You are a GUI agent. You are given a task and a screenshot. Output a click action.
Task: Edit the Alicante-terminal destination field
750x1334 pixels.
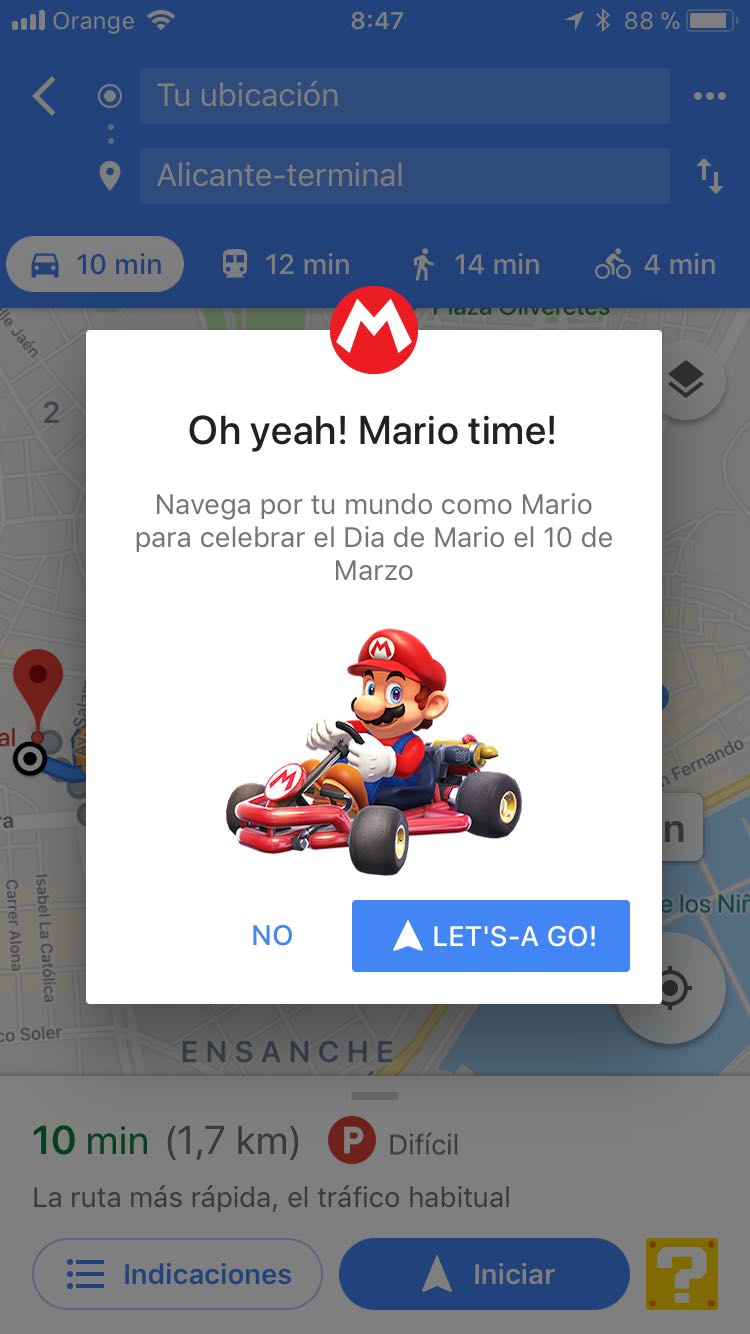click(x=404, y=176)
